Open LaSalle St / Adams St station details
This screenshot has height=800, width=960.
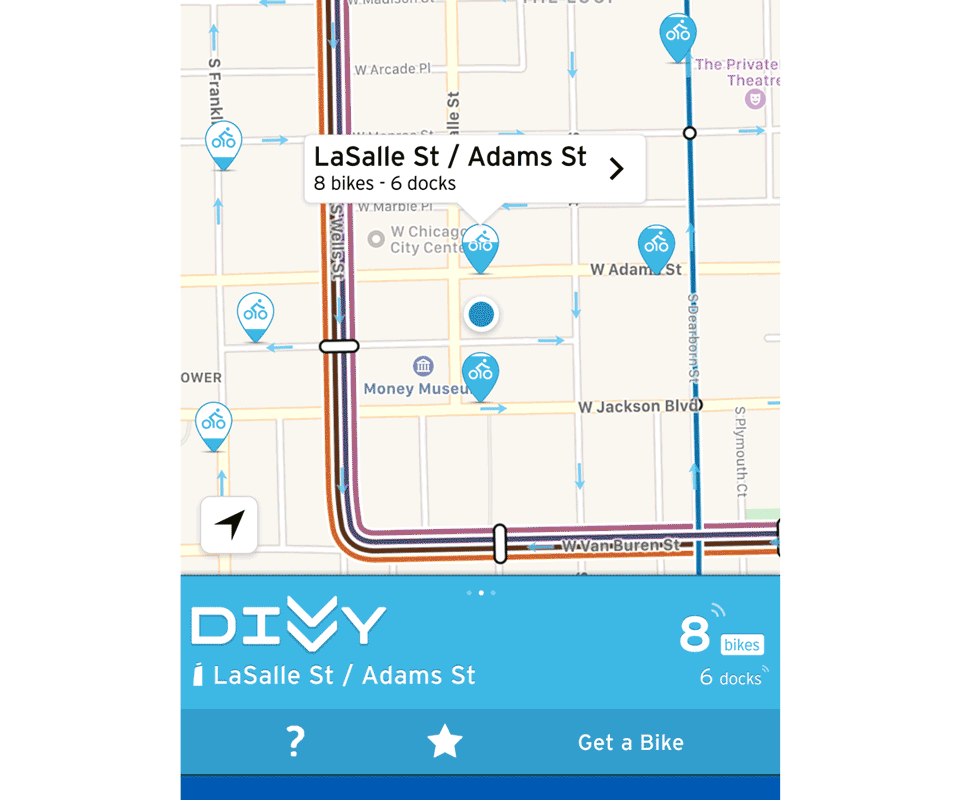pyautogui.click(x=616, y=169)
